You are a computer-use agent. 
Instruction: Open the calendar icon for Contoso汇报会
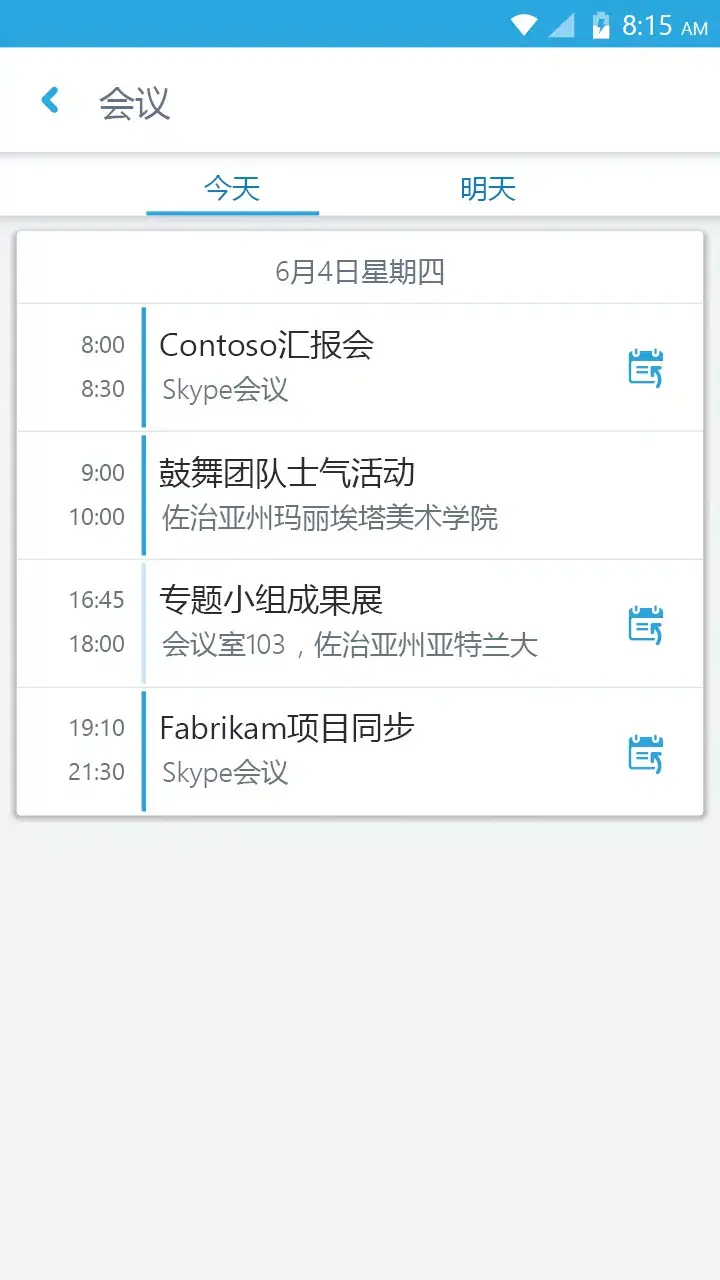(x=645, y=367)
